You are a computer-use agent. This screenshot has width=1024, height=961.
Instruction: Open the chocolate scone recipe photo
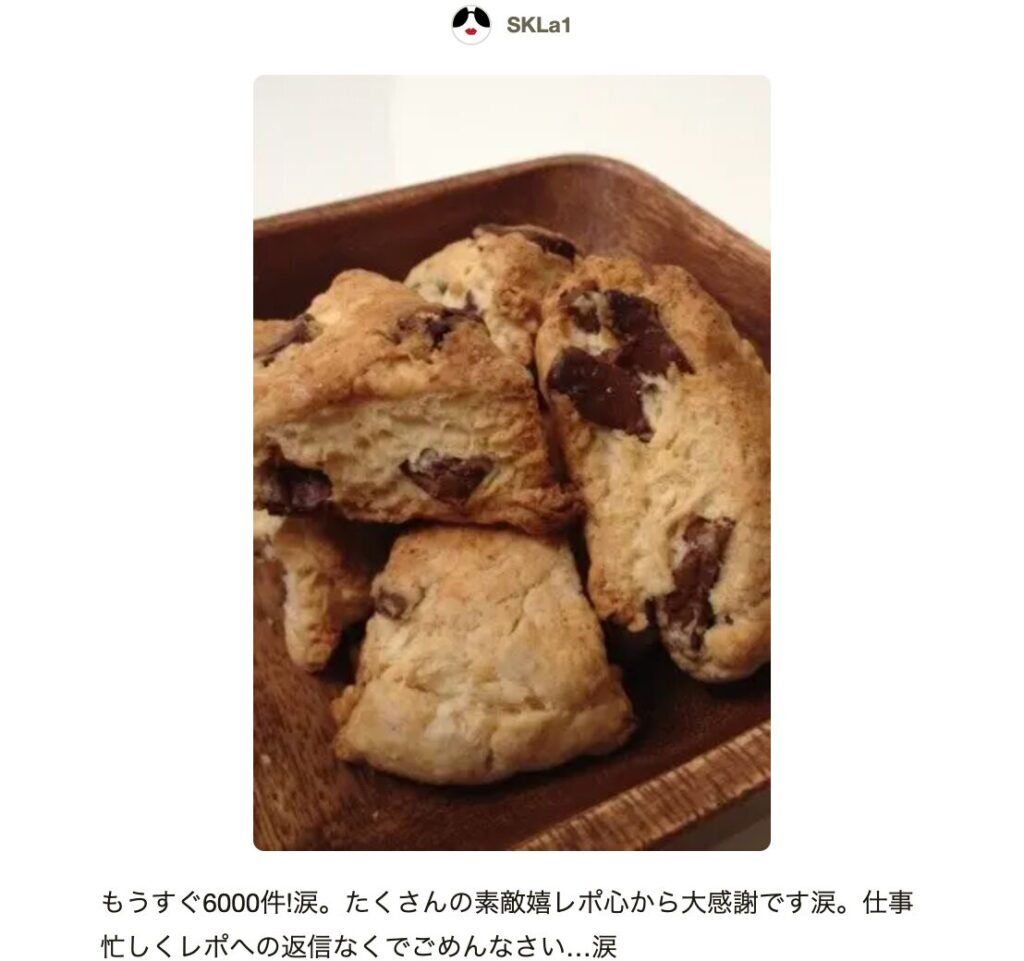(x=511, y=462)
